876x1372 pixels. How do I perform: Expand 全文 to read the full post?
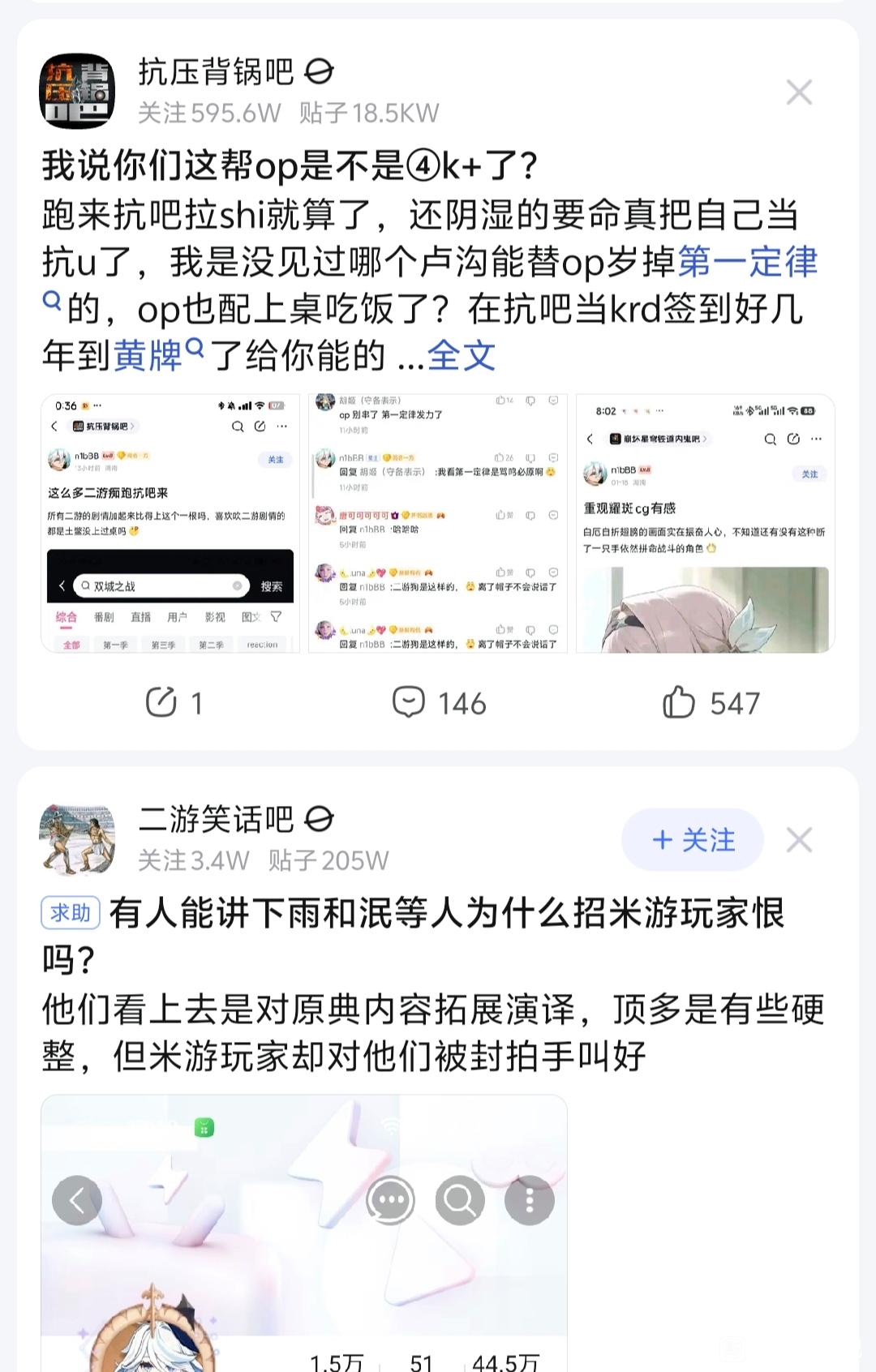[x=461, y=356]
